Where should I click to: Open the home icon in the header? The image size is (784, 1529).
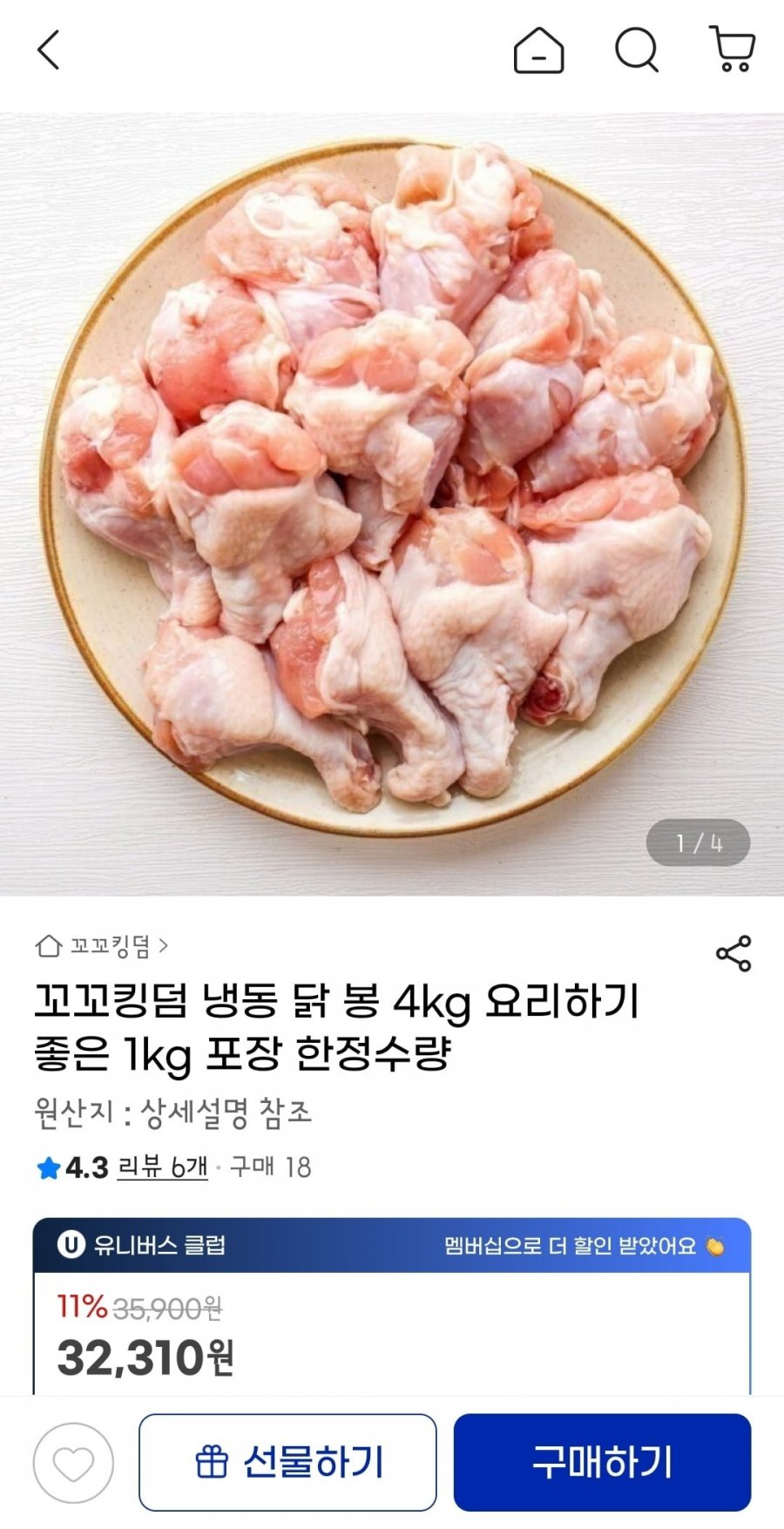point(538,50)
